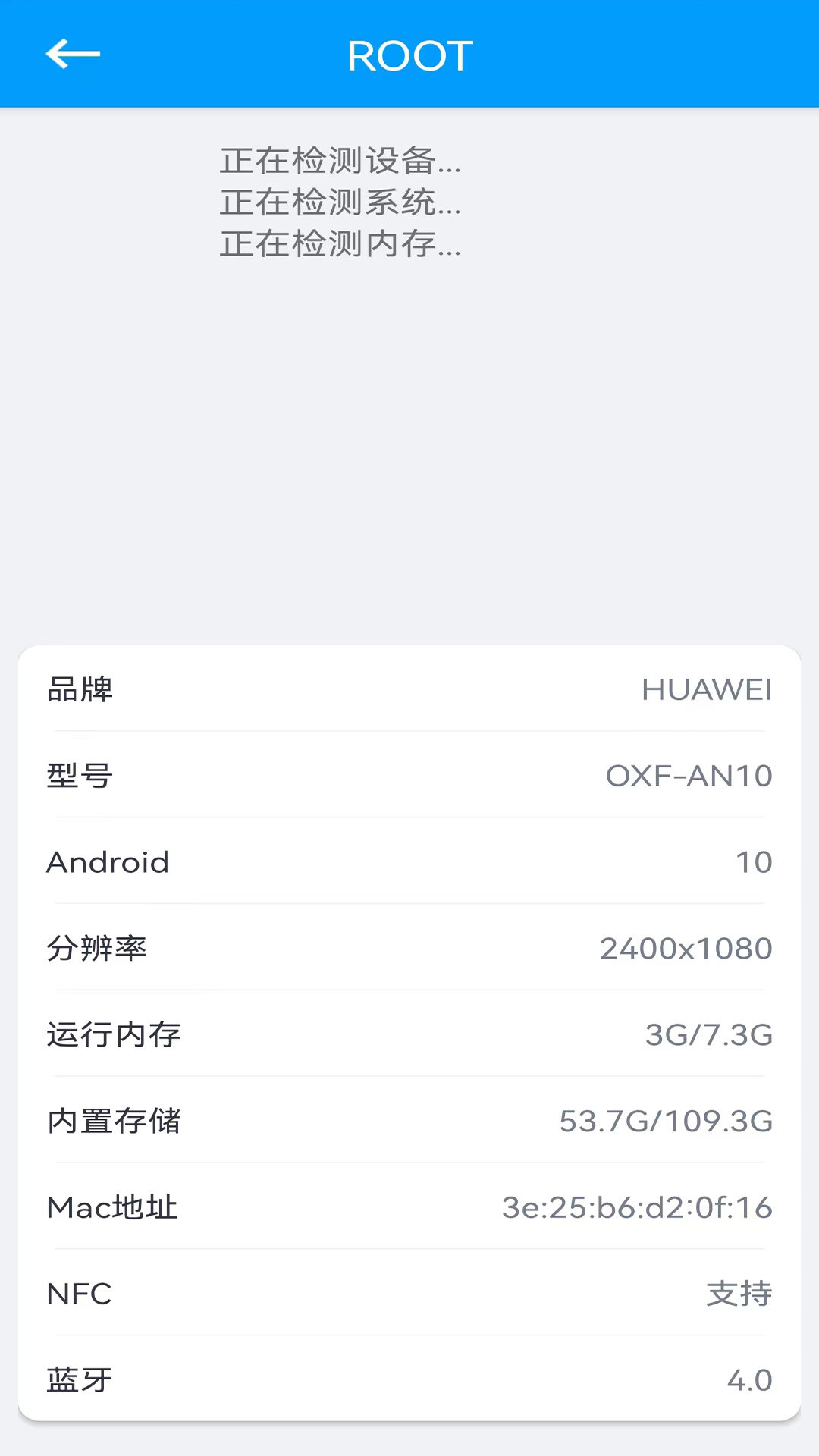Tap the Mac地址 label text
The image size is (819, 1456).
[x=111, y=1206]
